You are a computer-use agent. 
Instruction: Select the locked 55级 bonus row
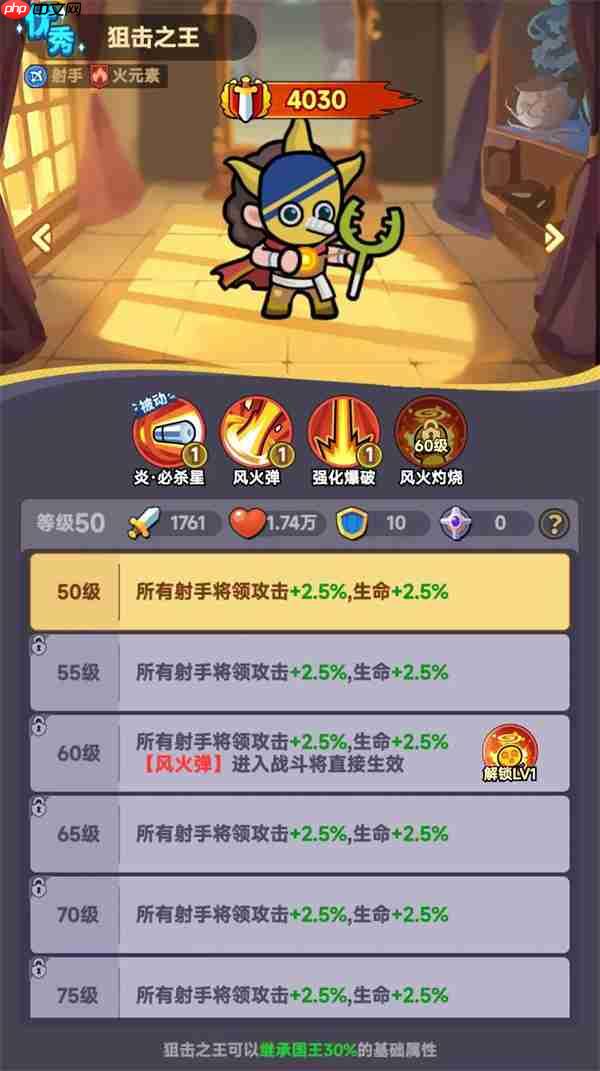[300, 672]
